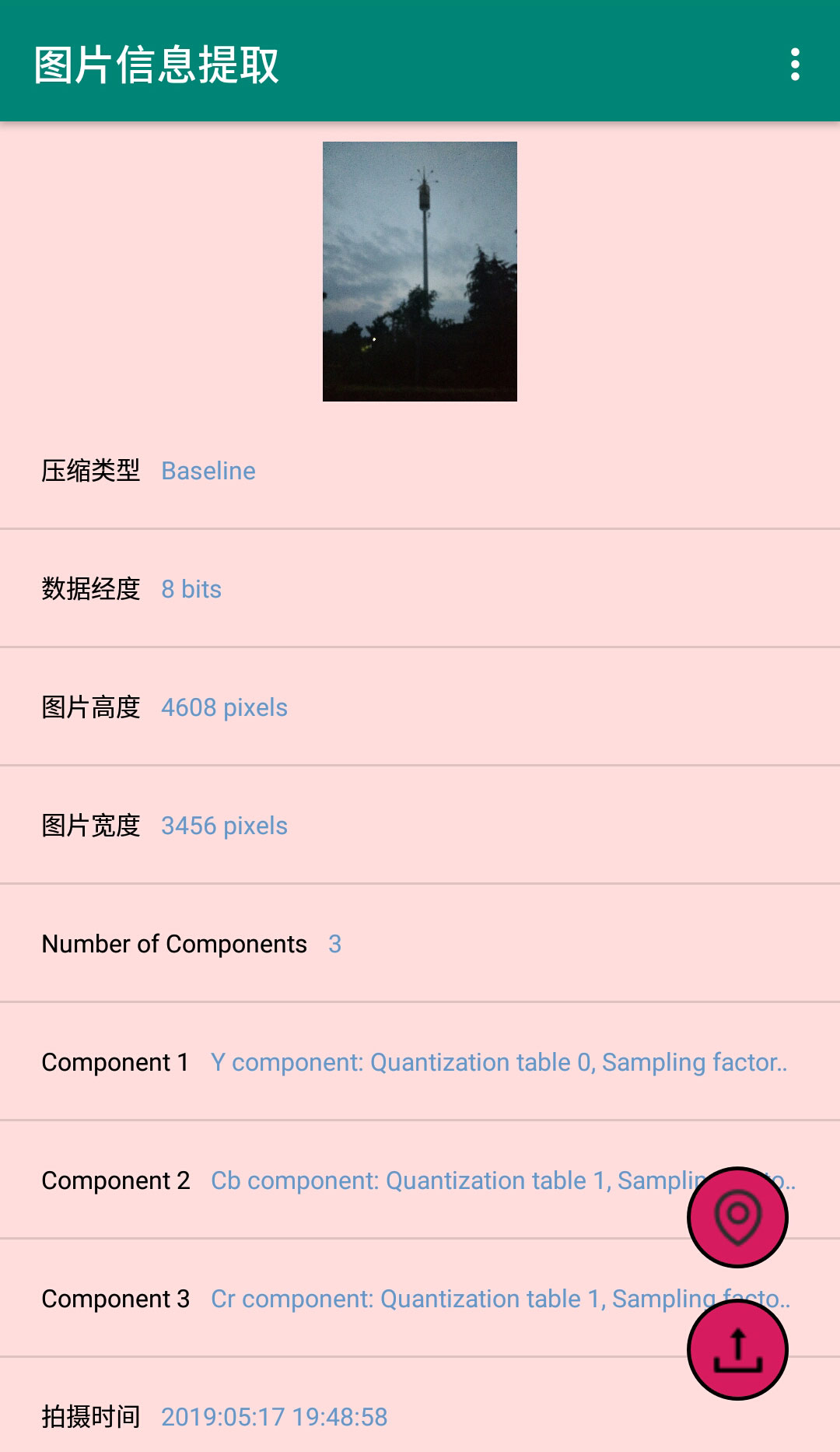840x1452 pixels.
Task: Select the Number of Components value 3
Action: coord(336,944)
